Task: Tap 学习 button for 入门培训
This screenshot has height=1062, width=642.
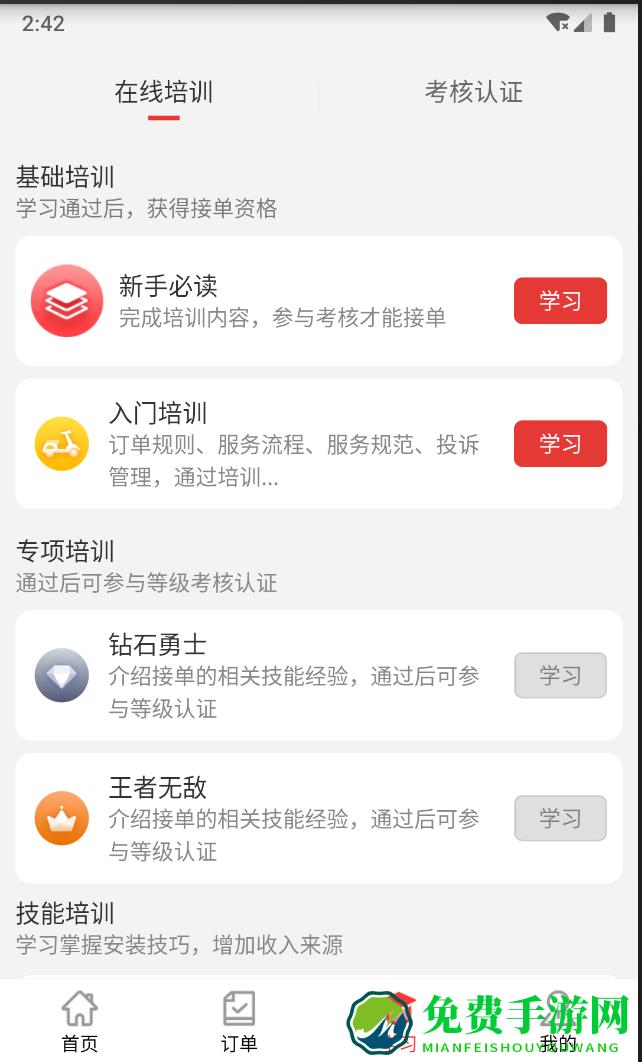Action: point(560,444)
